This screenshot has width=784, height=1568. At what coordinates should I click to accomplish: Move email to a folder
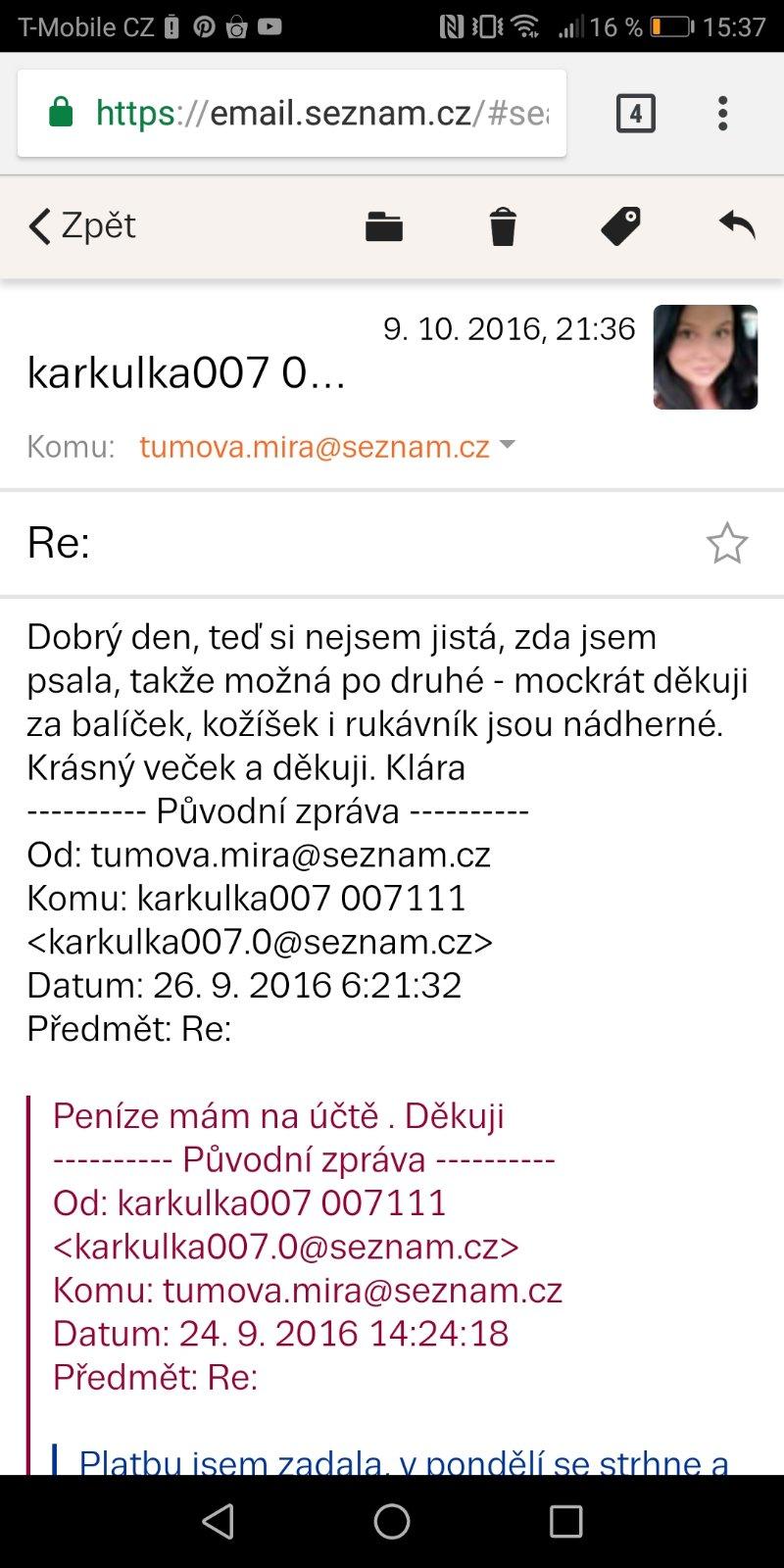pos(384,227)
